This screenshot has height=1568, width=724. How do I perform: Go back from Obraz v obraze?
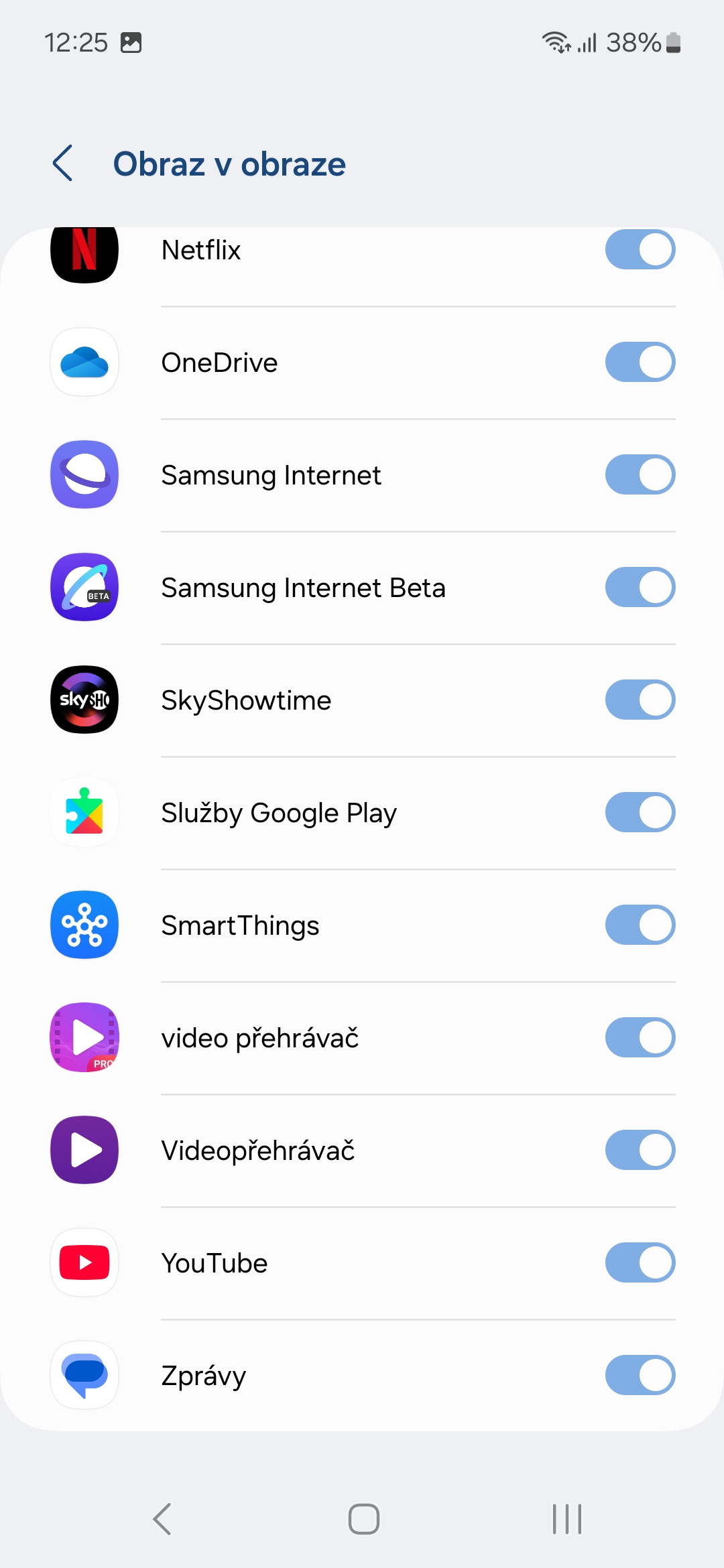point(62,163)
